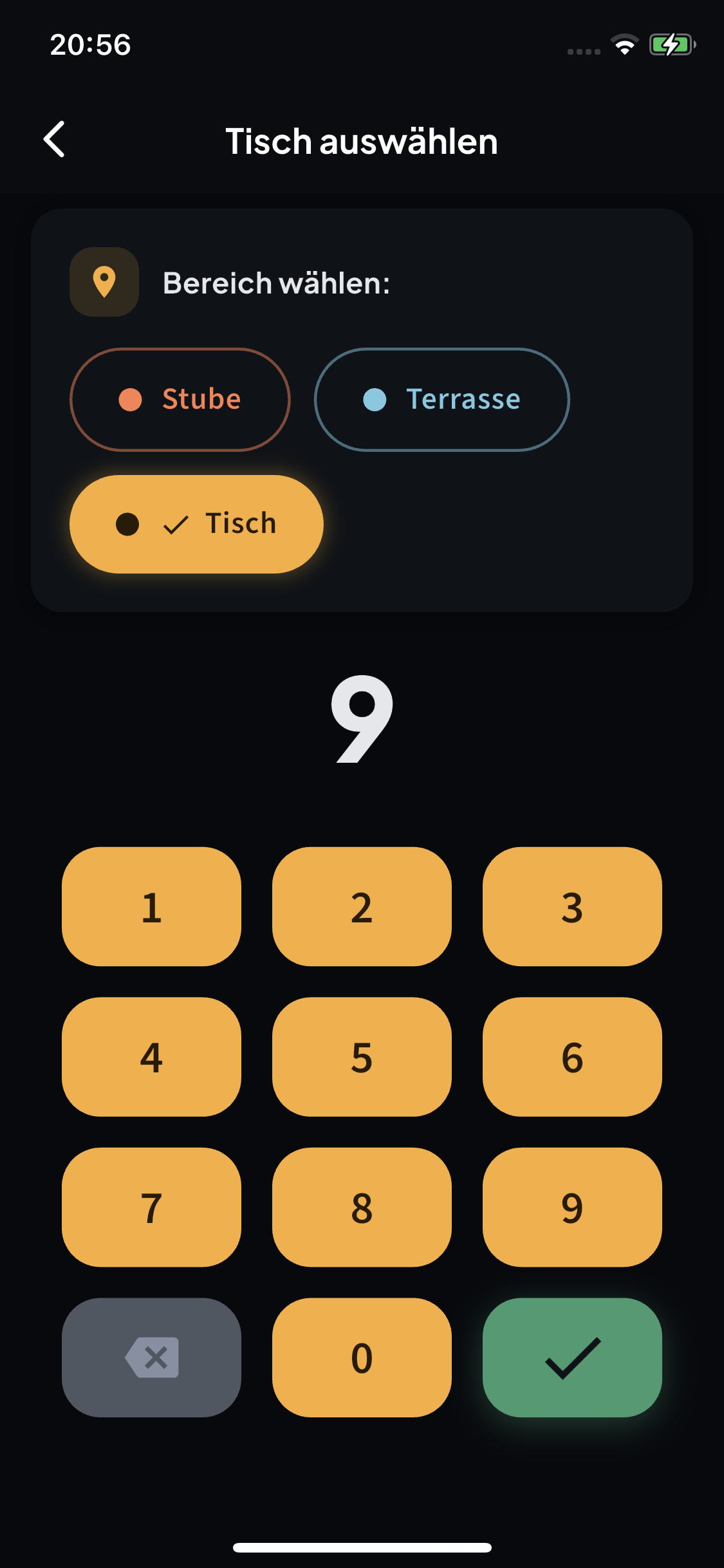The image size is (724, 1568).
Task: Enter digit 1 on keypad
Action: (151, 906)
